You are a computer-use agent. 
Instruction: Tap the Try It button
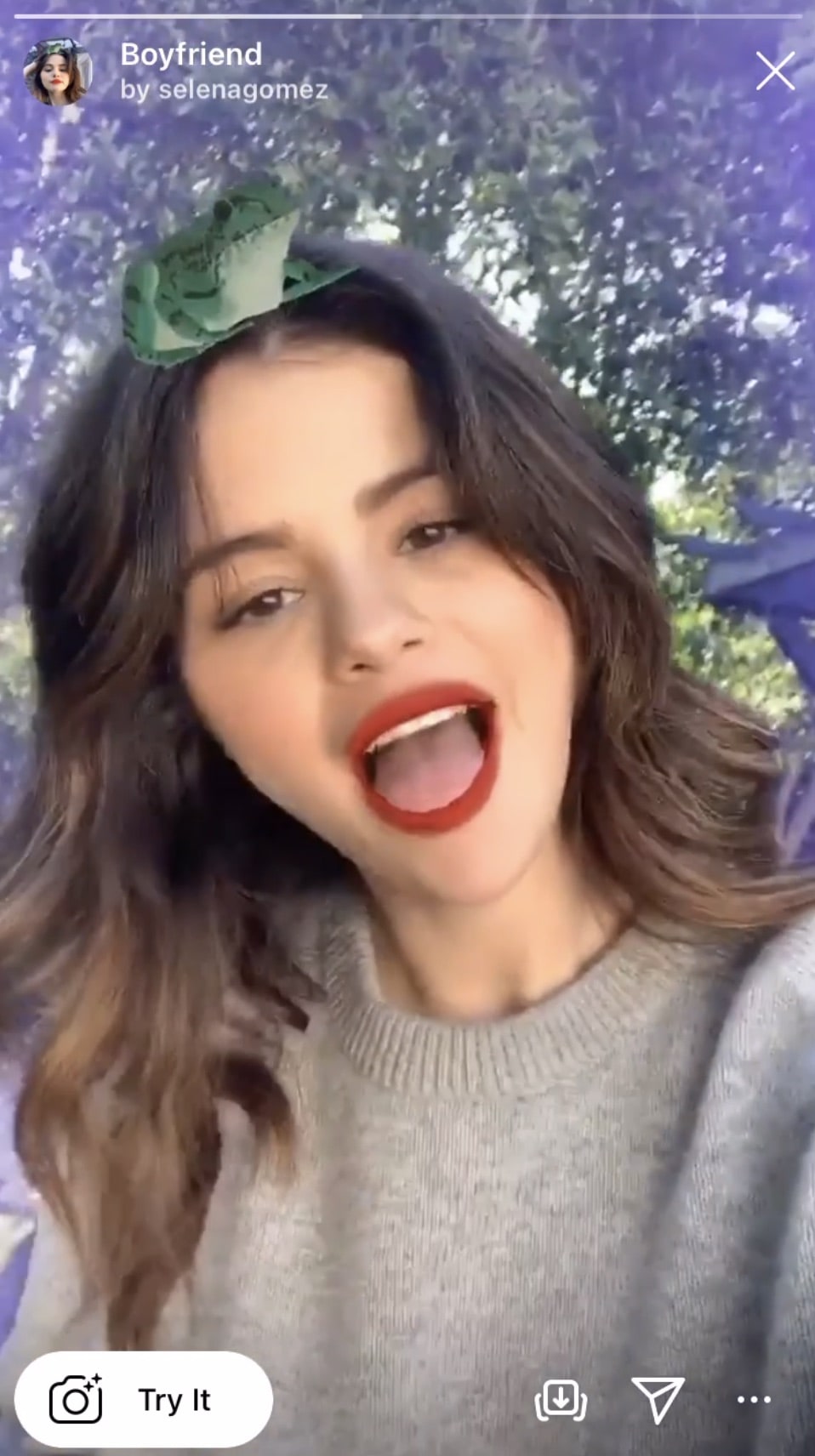point(144,1399)
